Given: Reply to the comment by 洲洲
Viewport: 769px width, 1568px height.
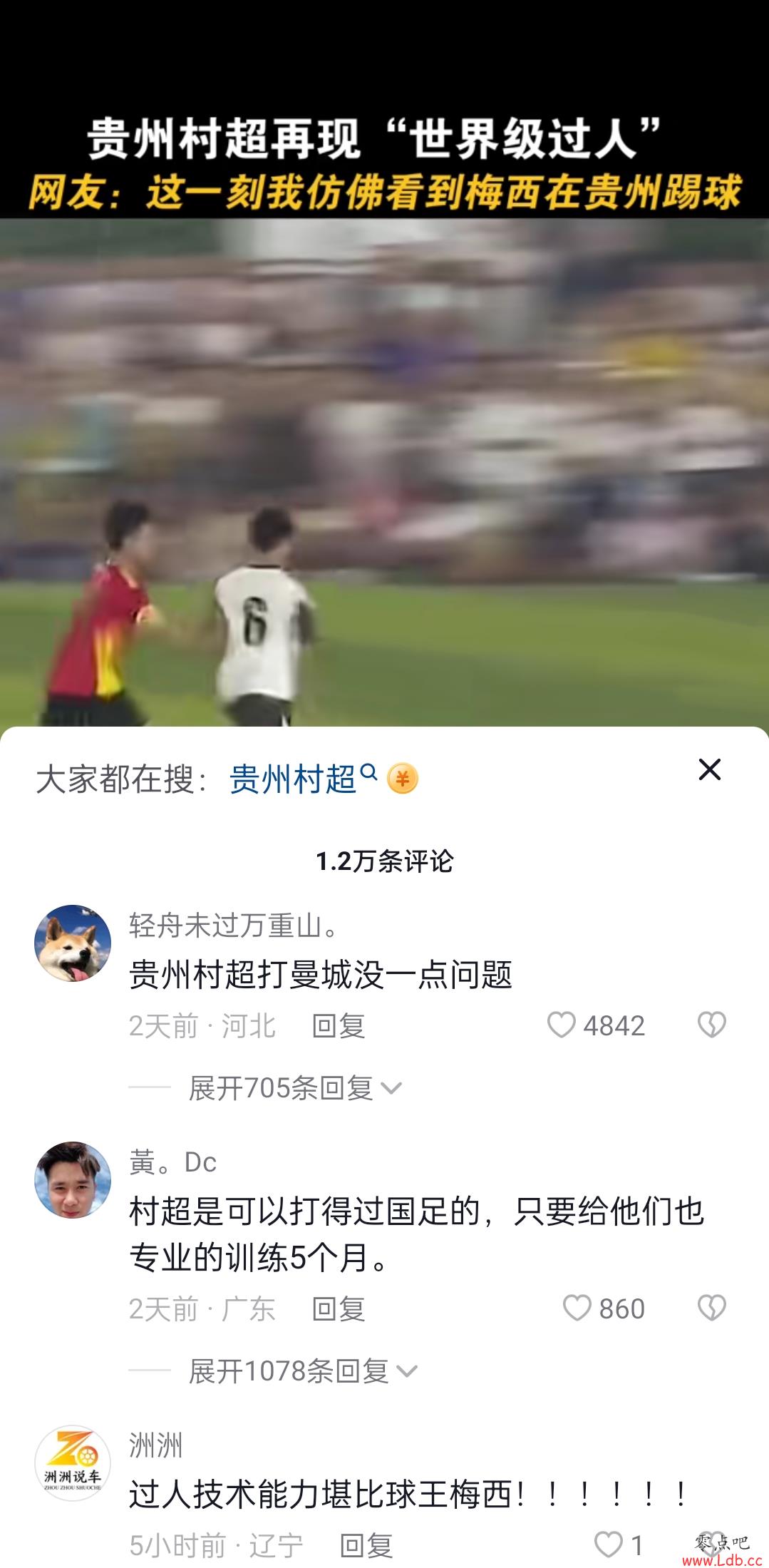Looking at the screenshot, I should 366,1546.
